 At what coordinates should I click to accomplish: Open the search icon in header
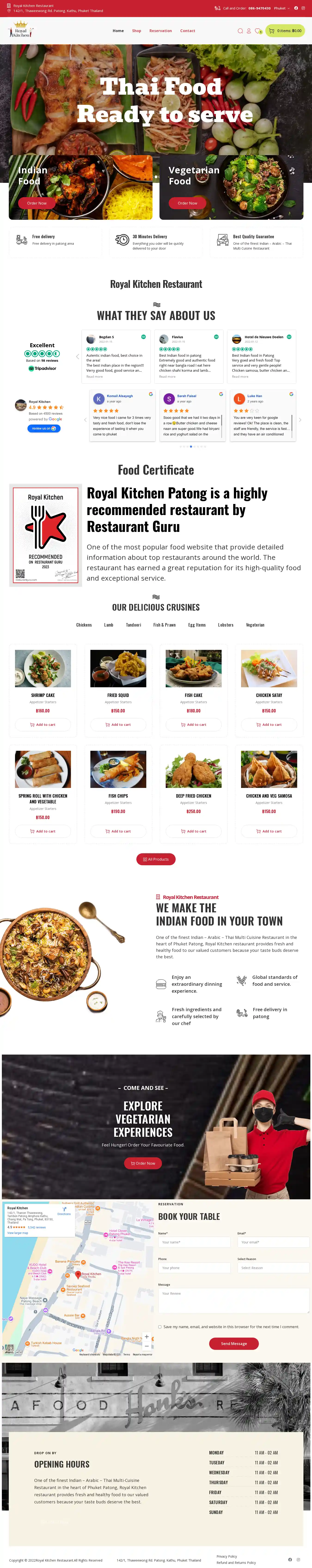click(x=240, y=30)
